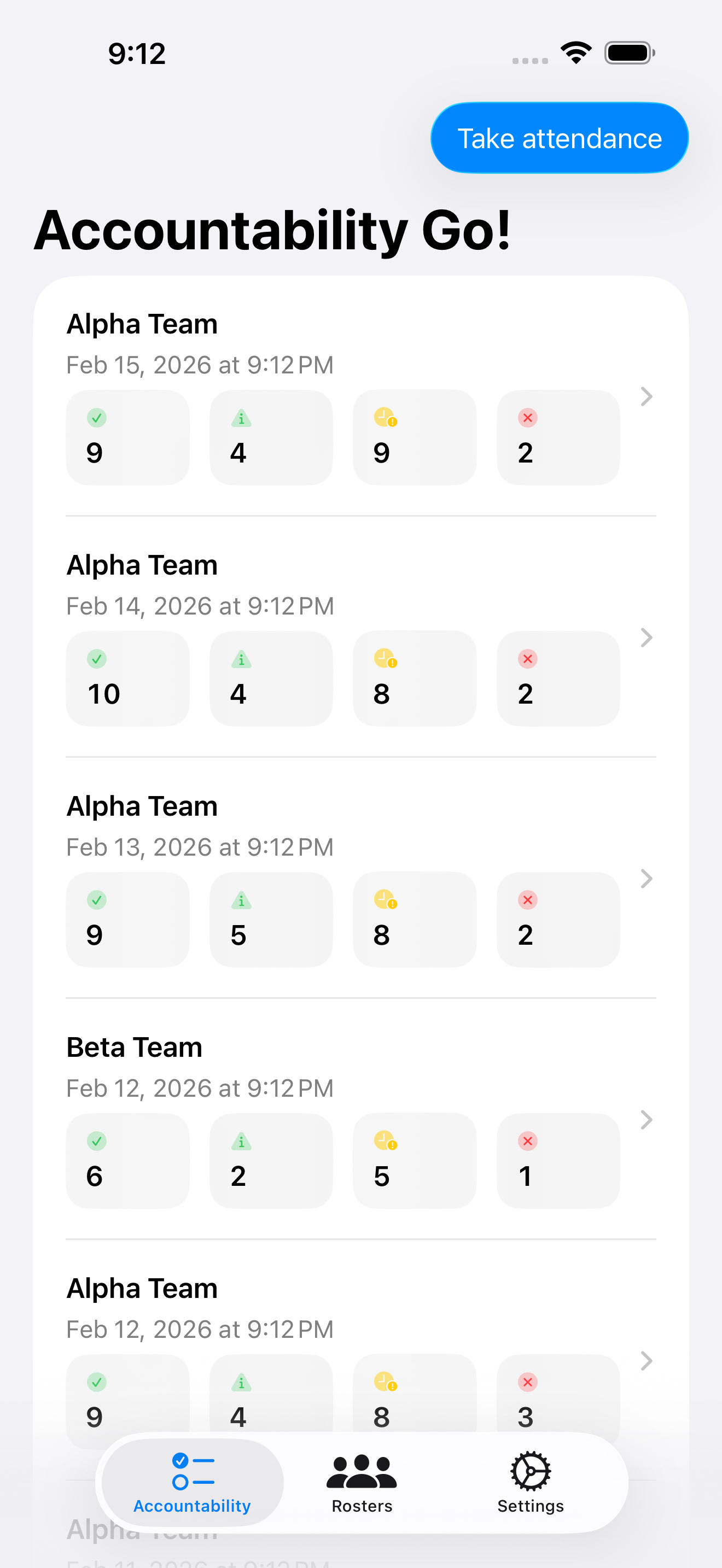Tap the Take attendance button

click(558, 138)
